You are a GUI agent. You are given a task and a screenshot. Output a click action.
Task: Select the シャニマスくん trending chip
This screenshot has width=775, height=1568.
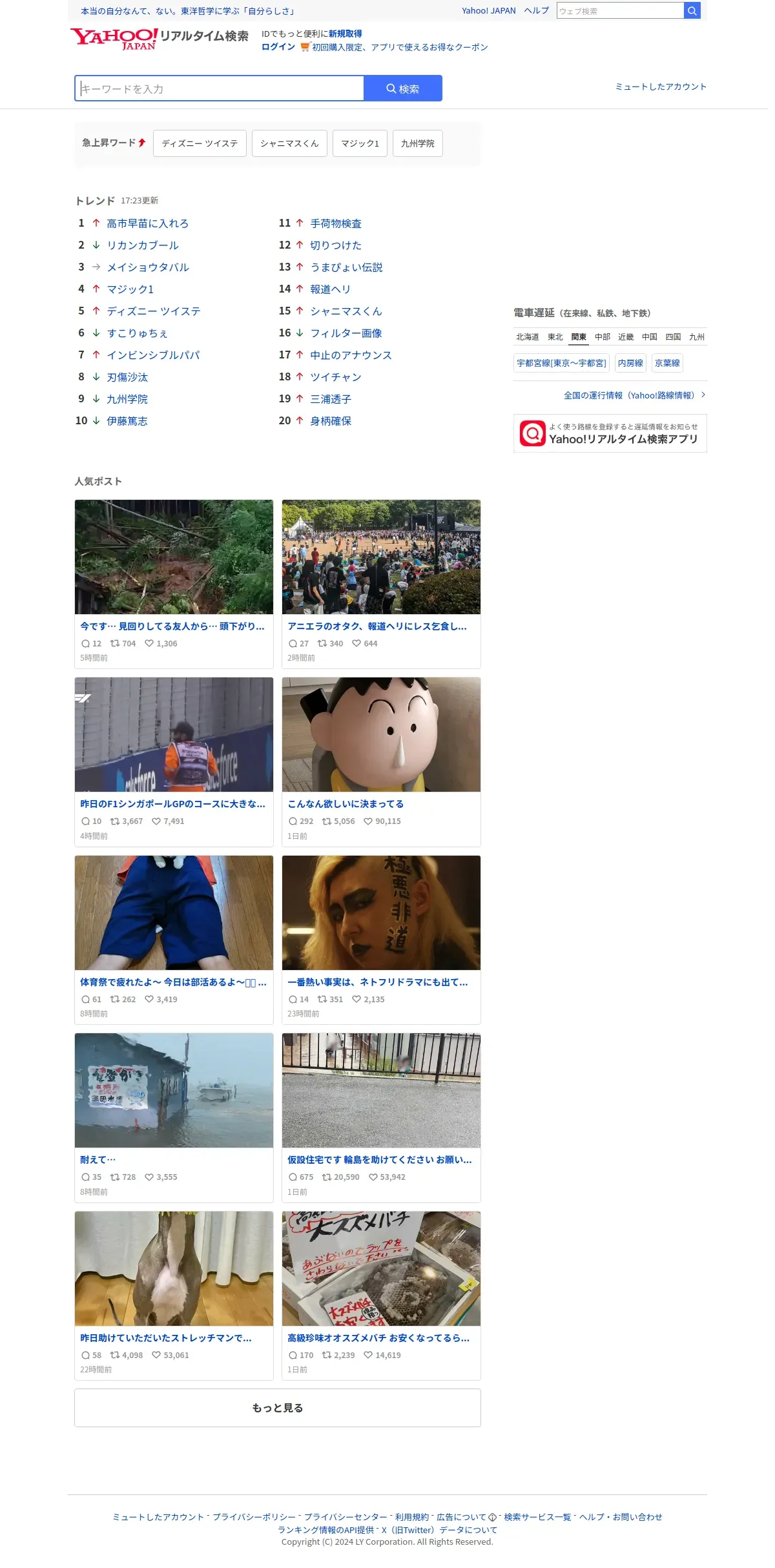(x=289, y=143)
